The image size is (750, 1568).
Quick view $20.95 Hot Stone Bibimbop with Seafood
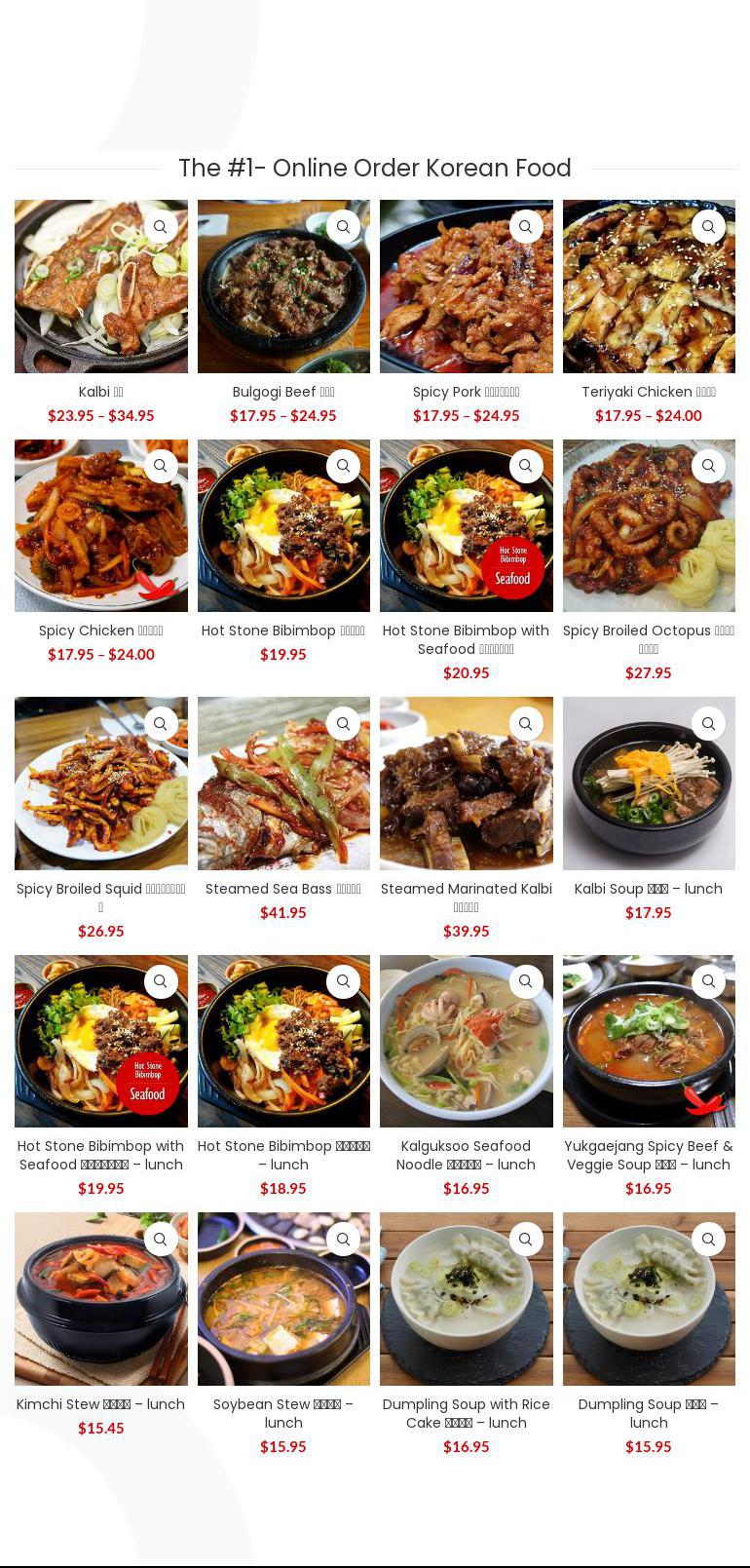tap(526, 466)
